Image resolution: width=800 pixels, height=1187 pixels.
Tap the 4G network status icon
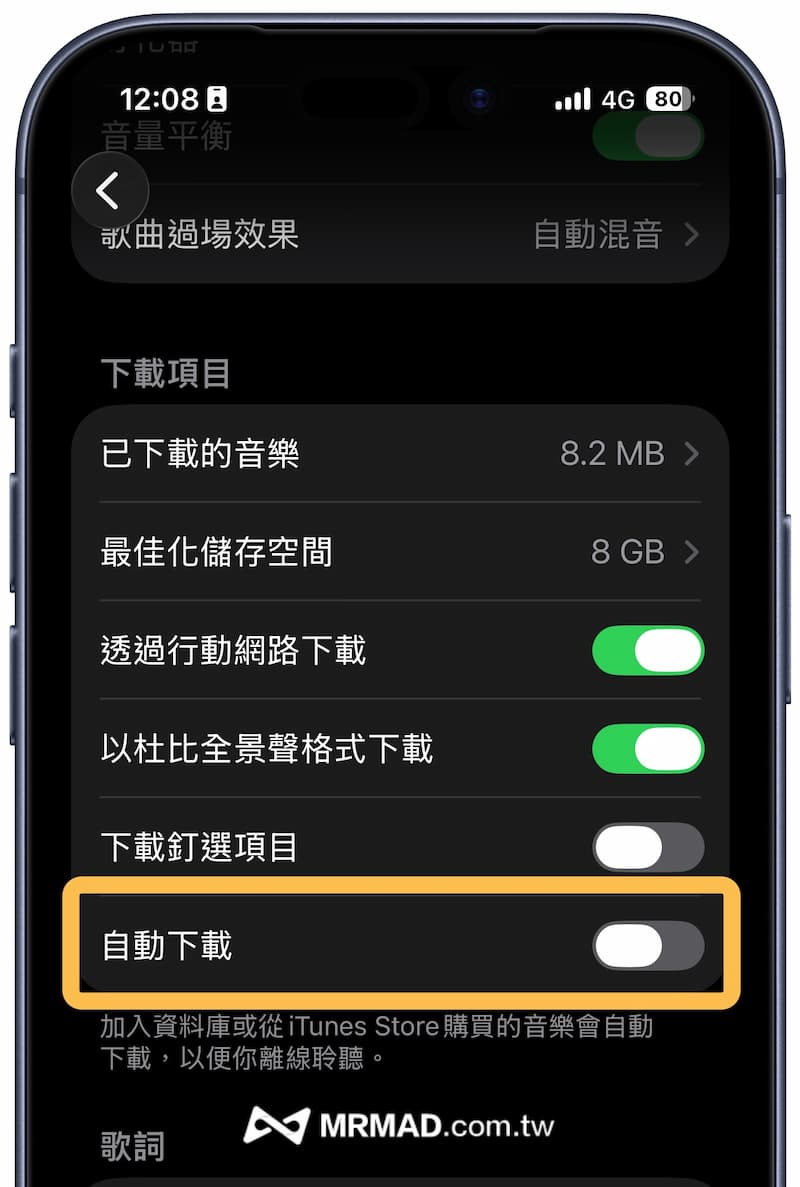coord(619,98)
